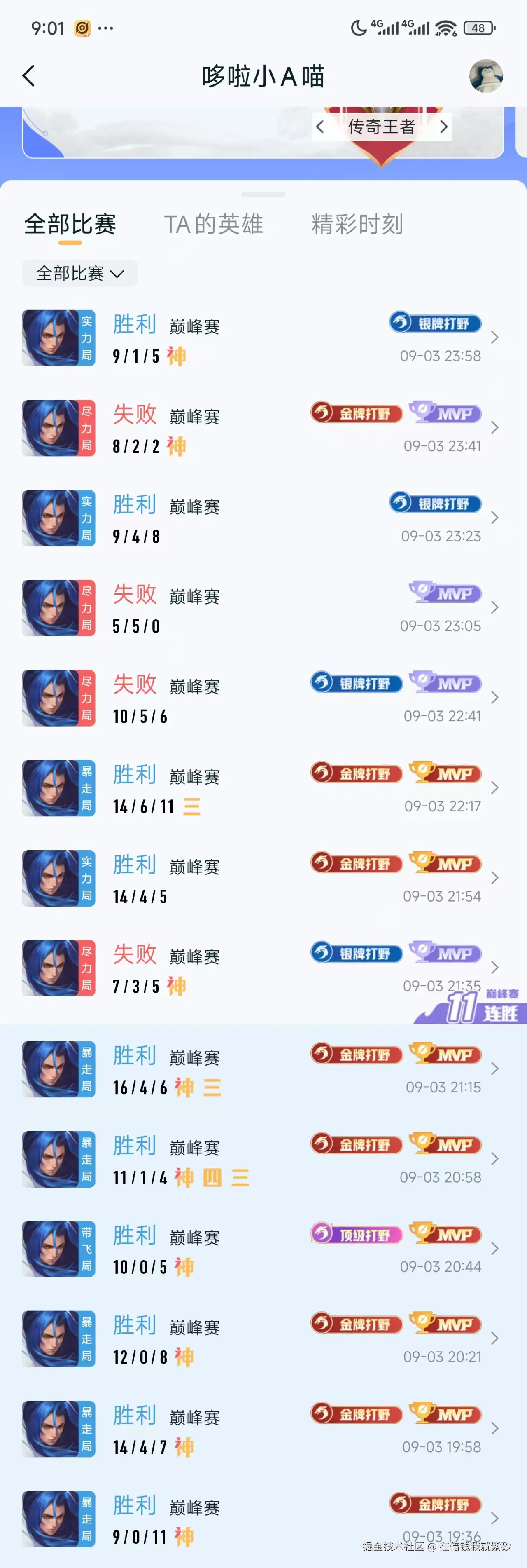
Task: Show the previous rank before 传奇王者
Action: tap(320, 127)
